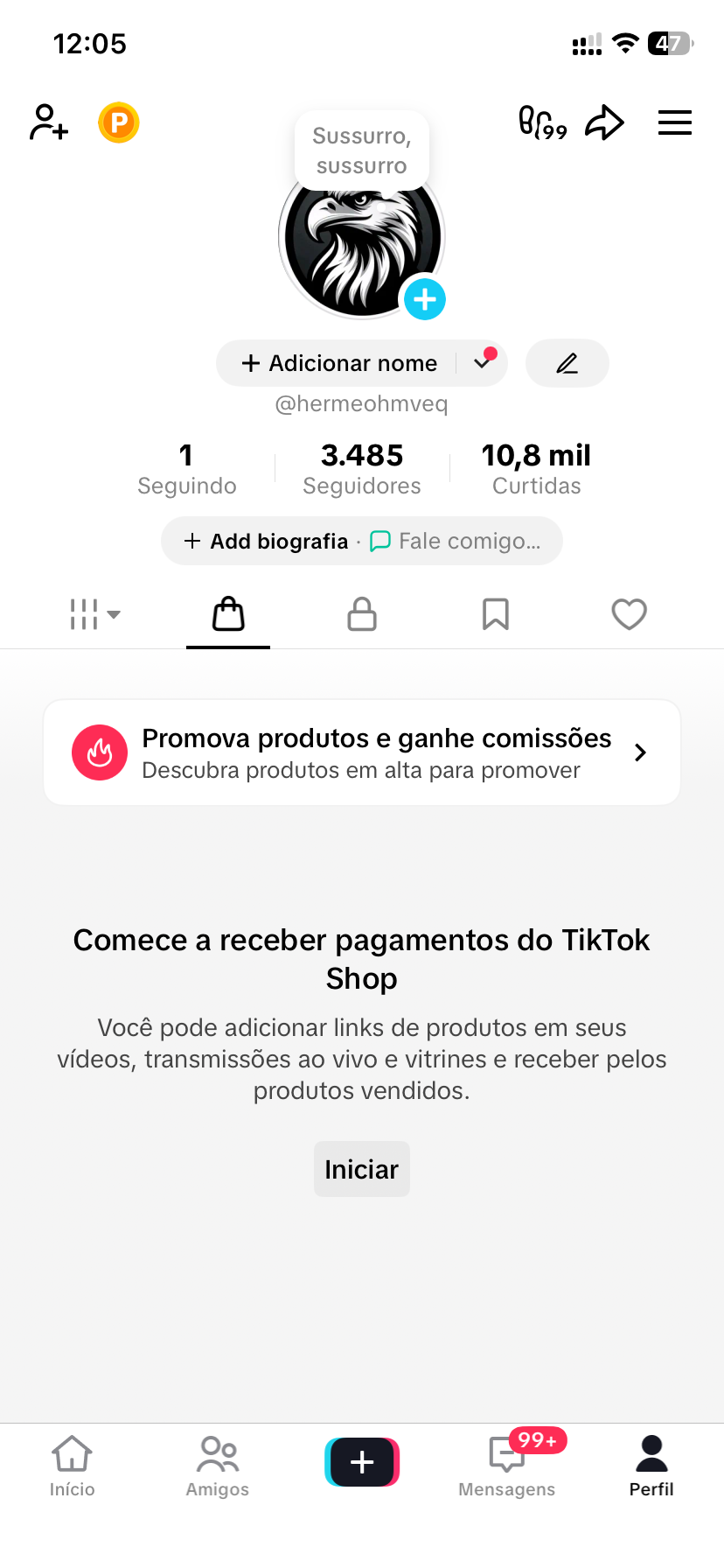Tap the orange P coin icon
Image resolution: width=724 pixels, height=1568 pixels.
(119, 122)
